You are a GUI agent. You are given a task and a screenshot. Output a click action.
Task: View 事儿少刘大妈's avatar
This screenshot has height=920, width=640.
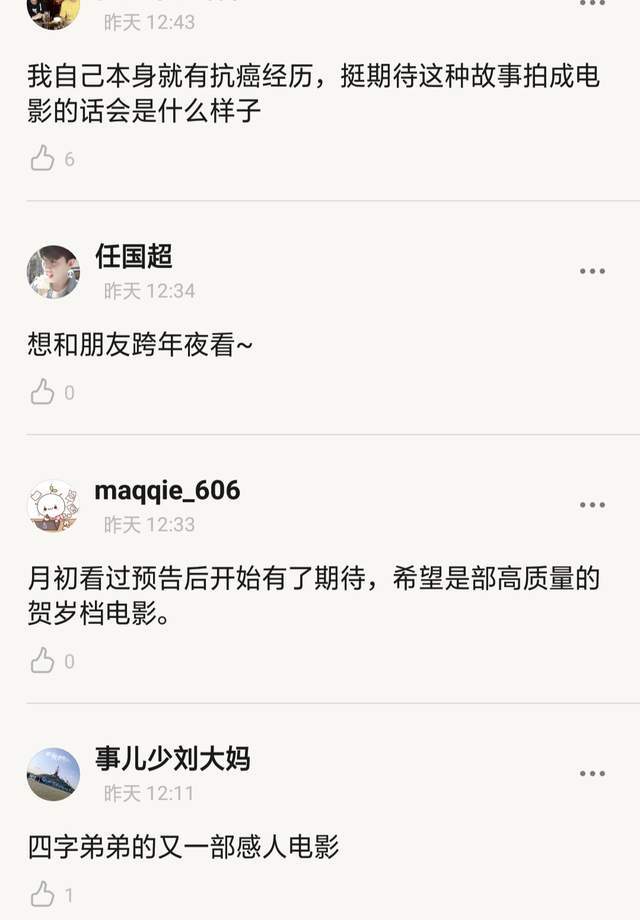[53, 773]
